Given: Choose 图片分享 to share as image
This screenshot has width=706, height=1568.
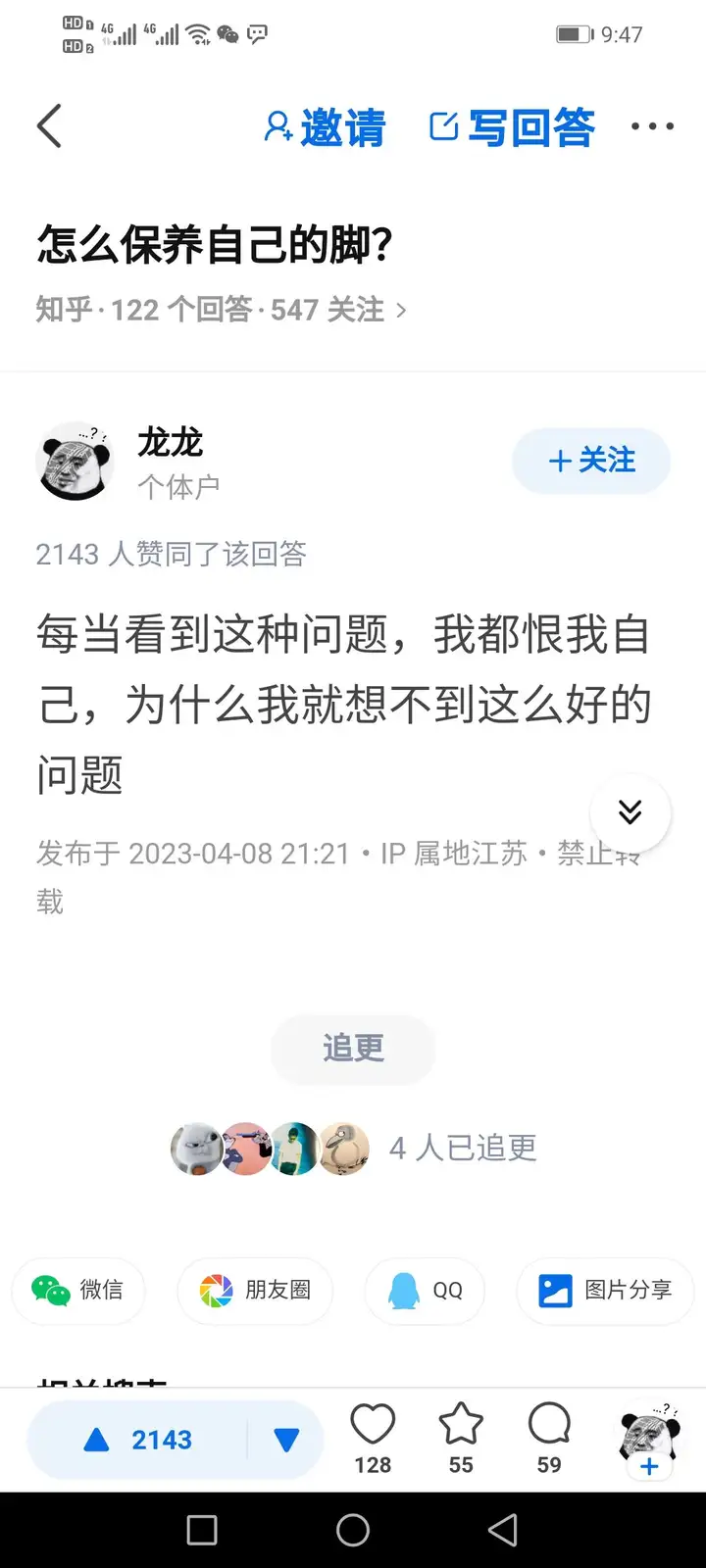Looking at the screenshot, I should 605,1290.
